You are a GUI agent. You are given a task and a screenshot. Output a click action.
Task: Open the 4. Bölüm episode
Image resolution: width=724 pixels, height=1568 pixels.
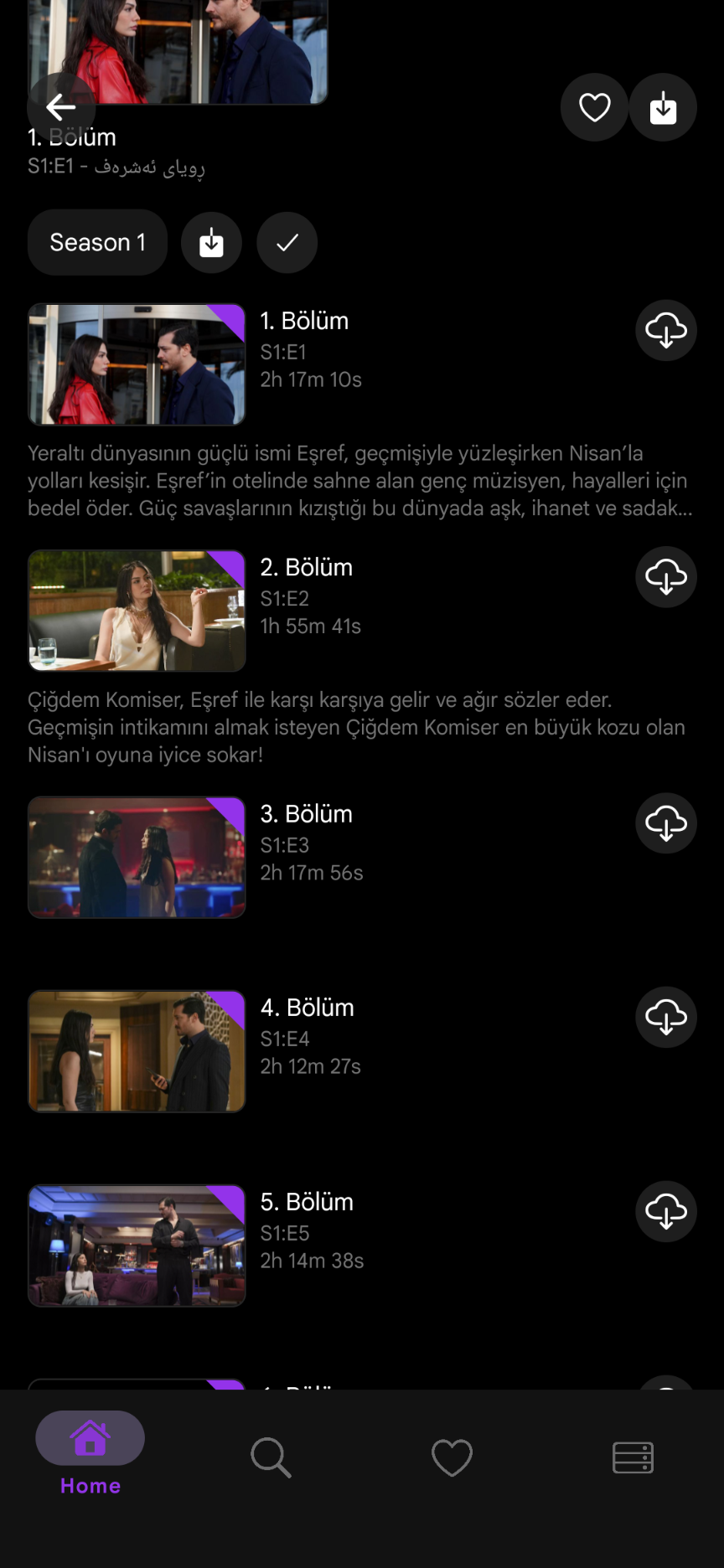(137, 1051)
